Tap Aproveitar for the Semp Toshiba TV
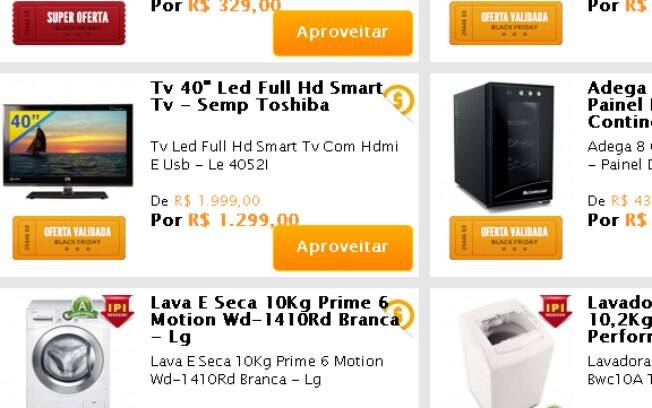 pyautogui.click(x=342, y=247)
